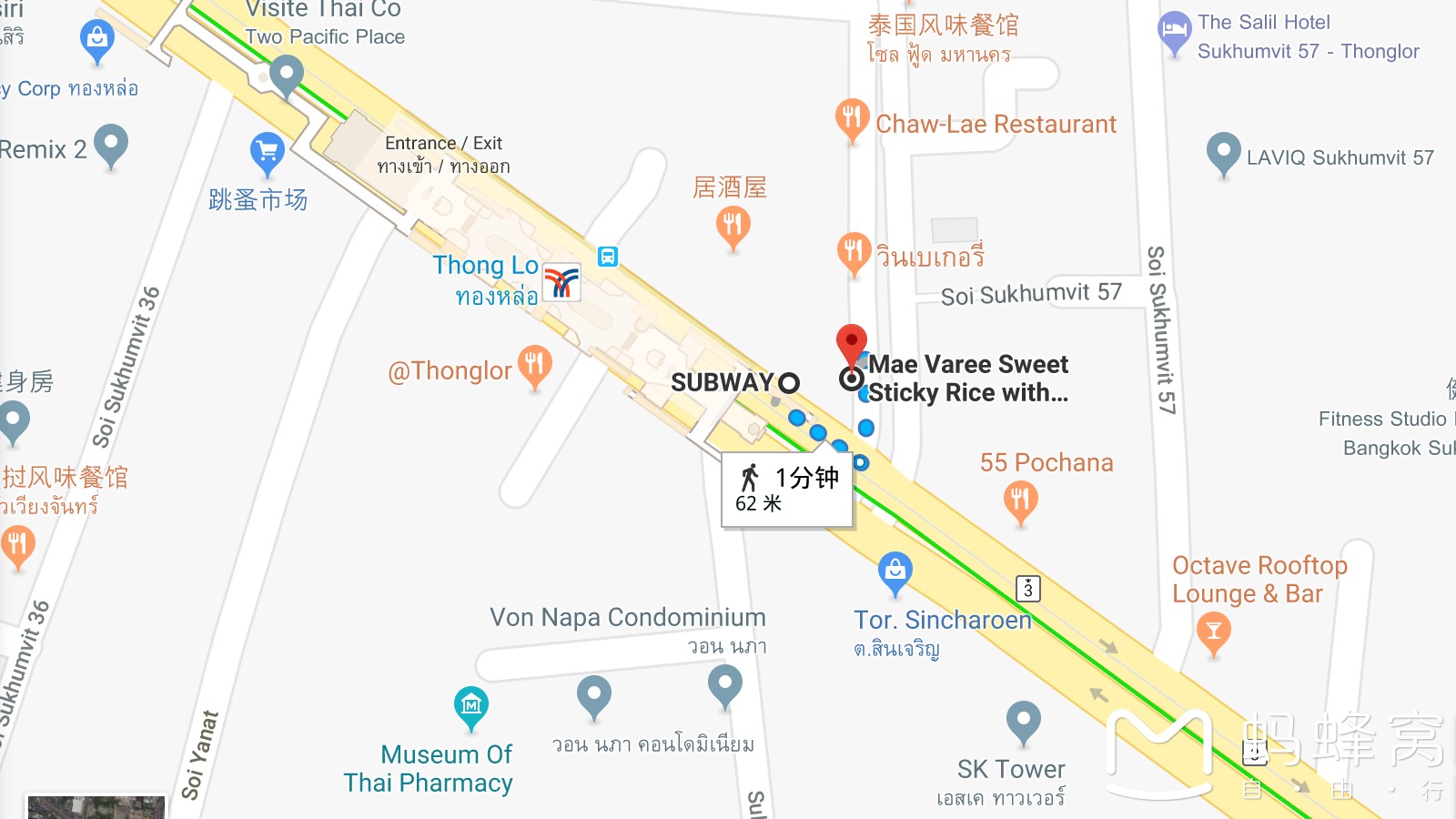
Task: View The Salil Hotel marker
Action: point(1174,31)
